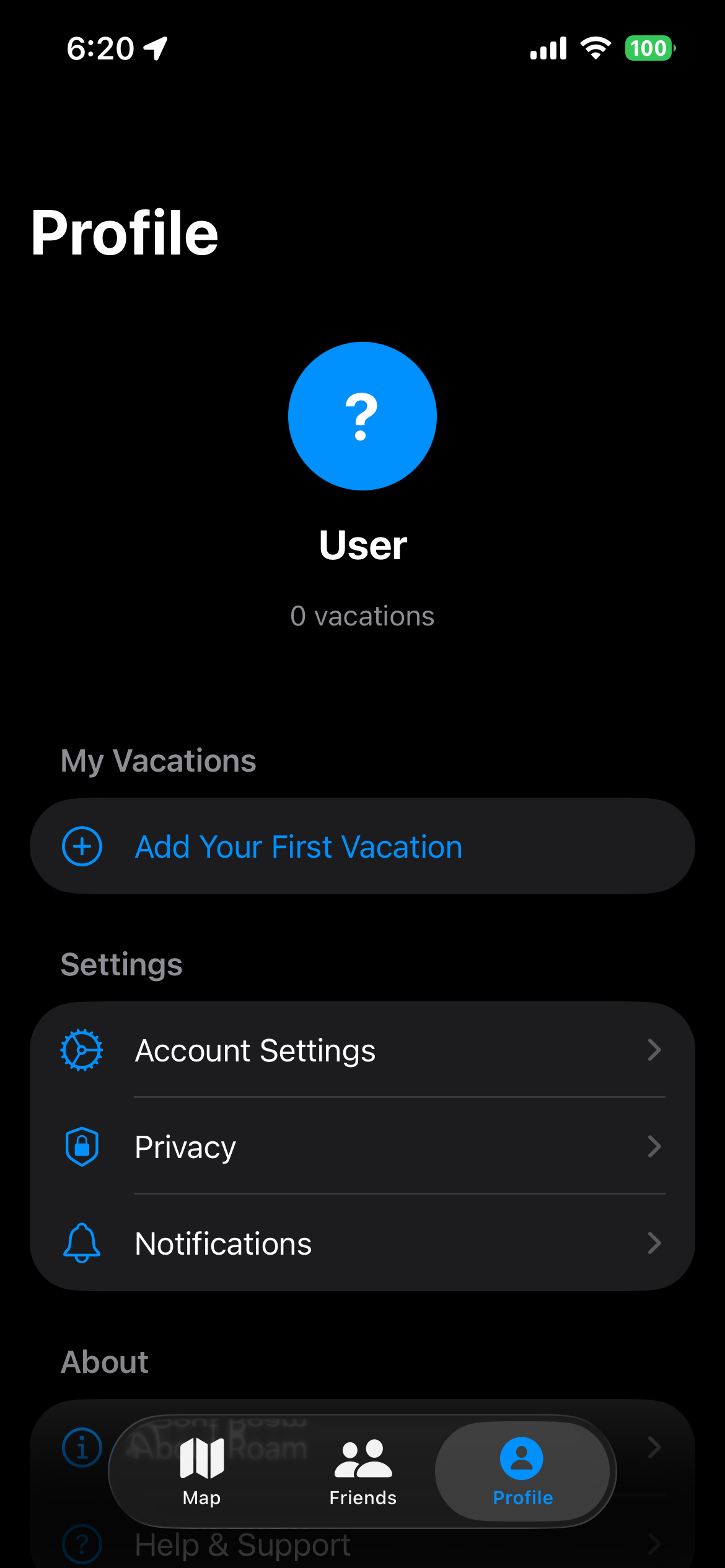Select the Profile tab
Screen dimensions: 725x1568
522,1471
